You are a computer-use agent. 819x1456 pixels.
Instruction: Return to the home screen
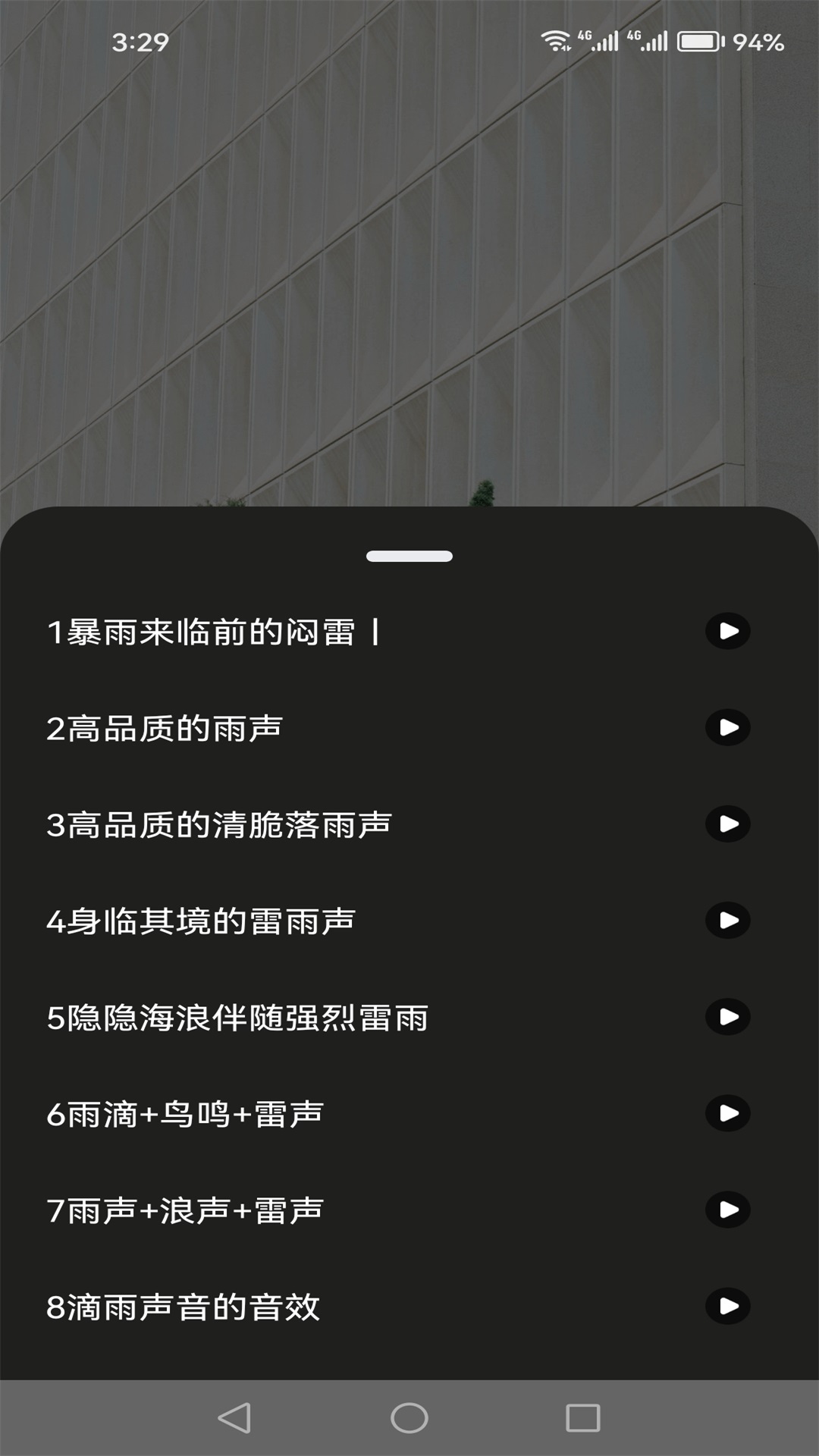pyautogui.click(x=409, y=1417)
